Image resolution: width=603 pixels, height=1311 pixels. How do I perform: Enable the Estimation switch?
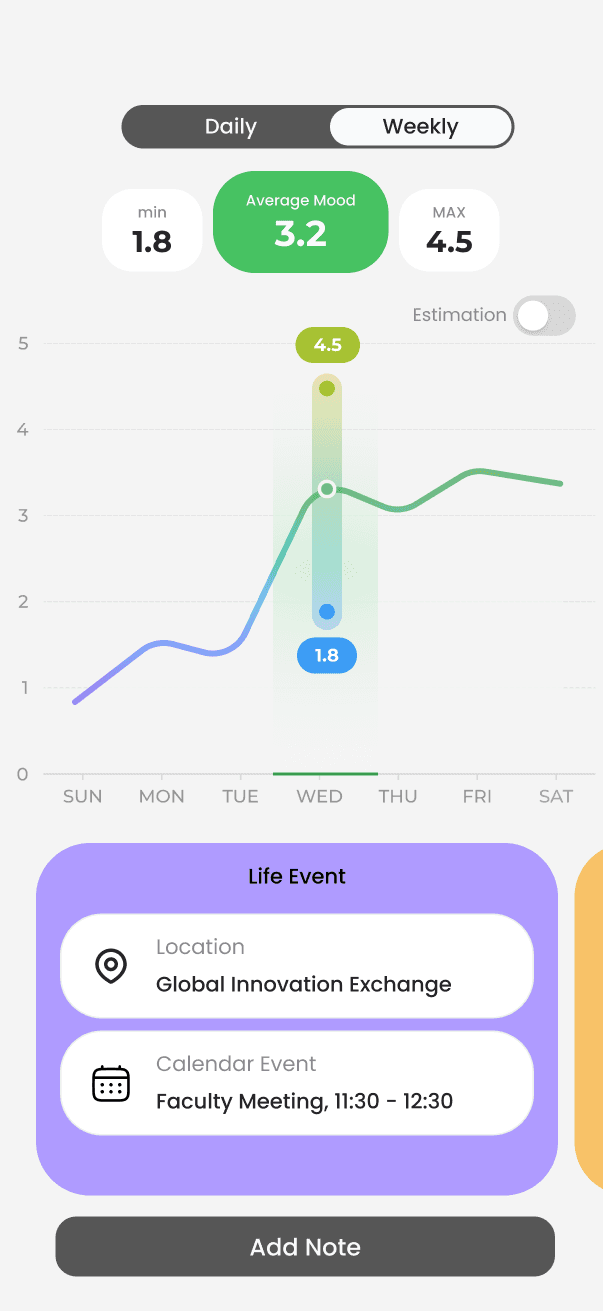pyautogui.click(x=545, y=315)
